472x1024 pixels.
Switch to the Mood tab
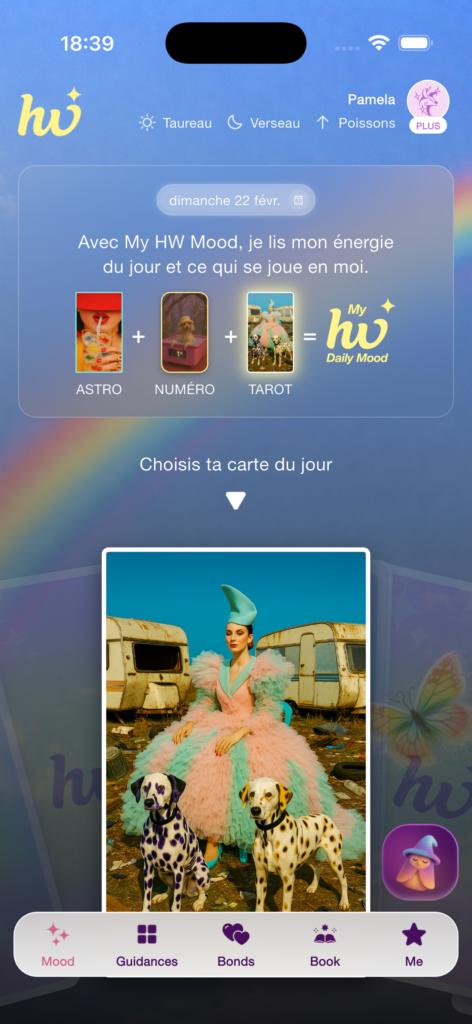(x=58, y=945)
